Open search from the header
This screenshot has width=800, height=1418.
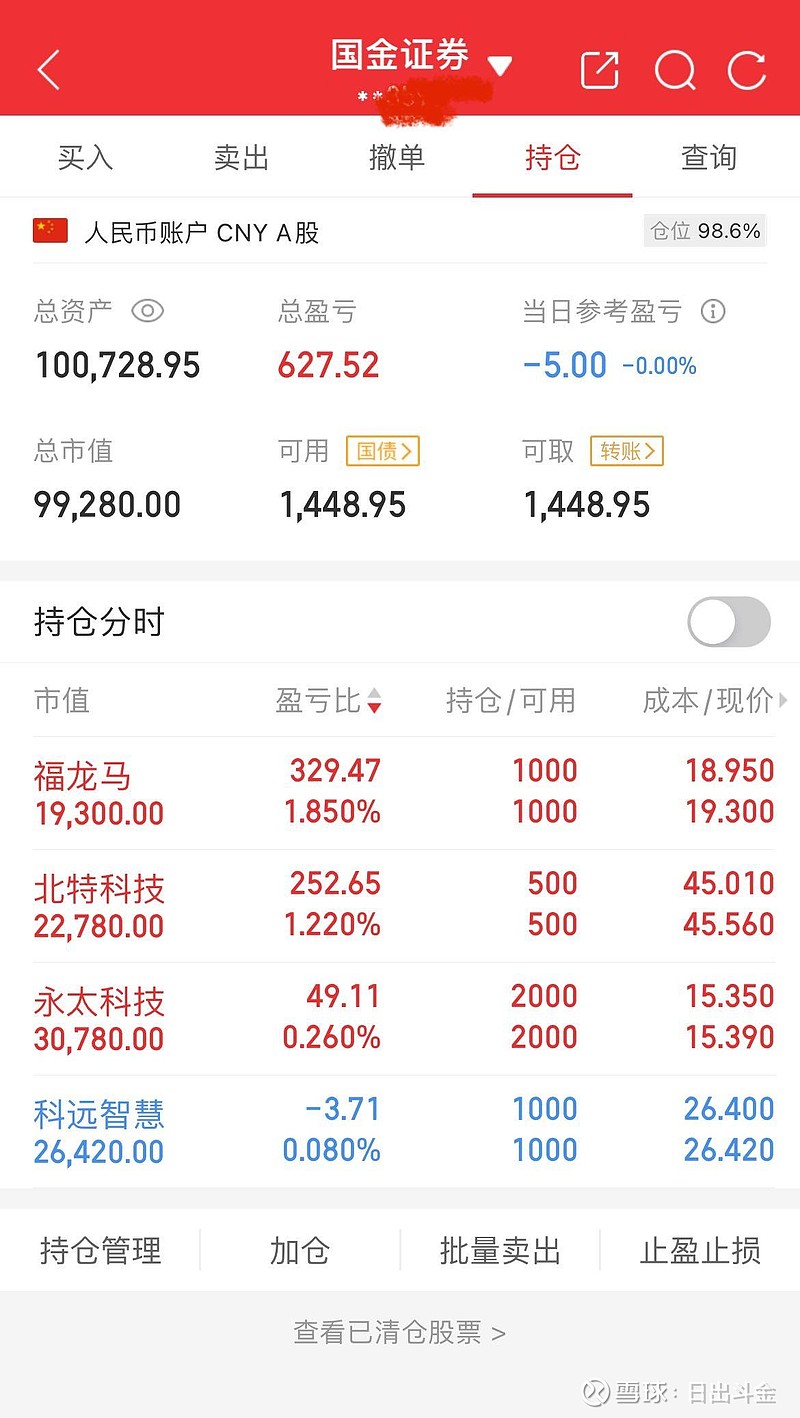tap(675, 71)
